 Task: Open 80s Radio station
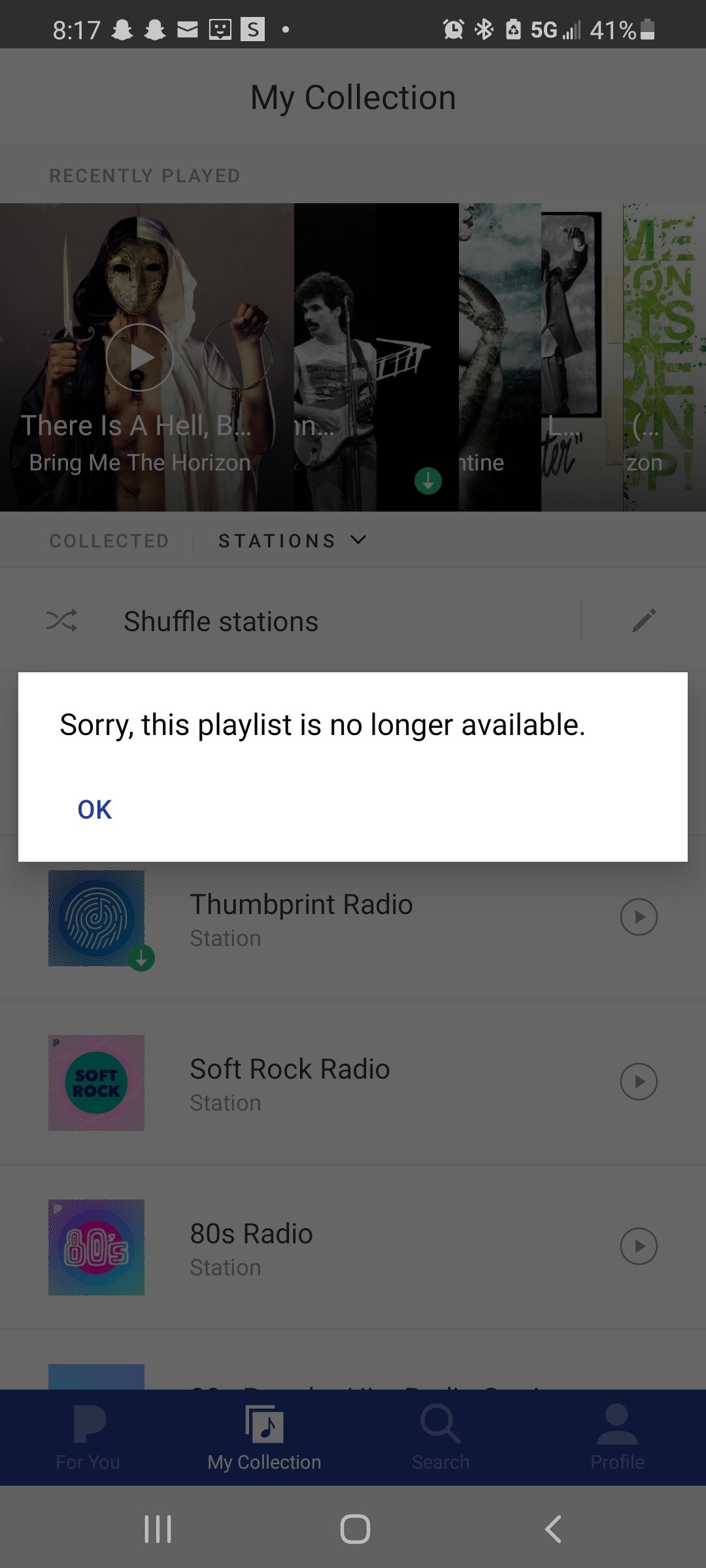[x=252, y=1247]
